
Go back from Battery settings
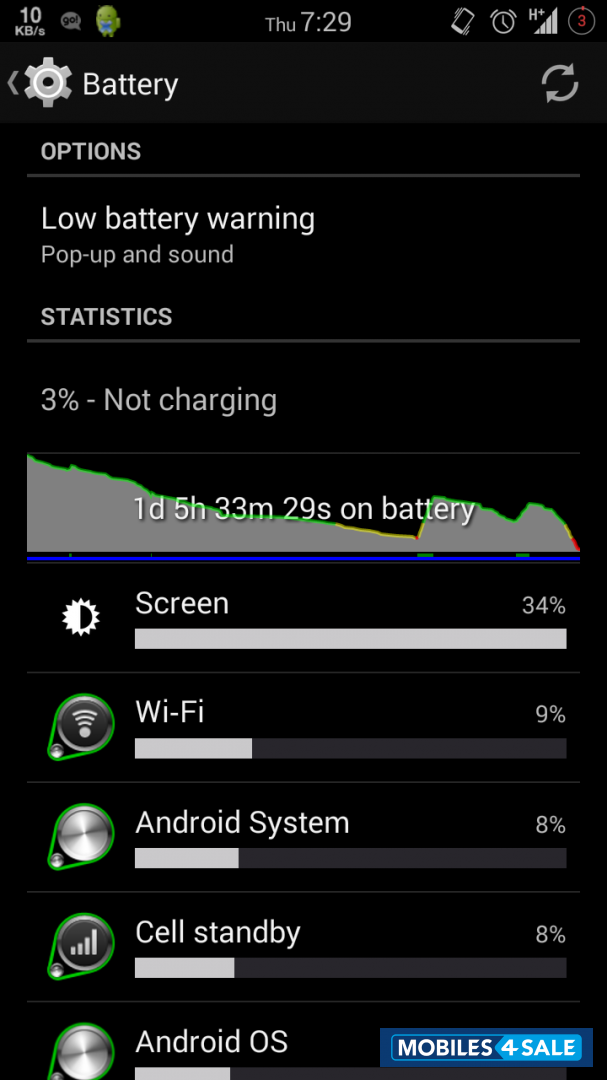(40, 84)
